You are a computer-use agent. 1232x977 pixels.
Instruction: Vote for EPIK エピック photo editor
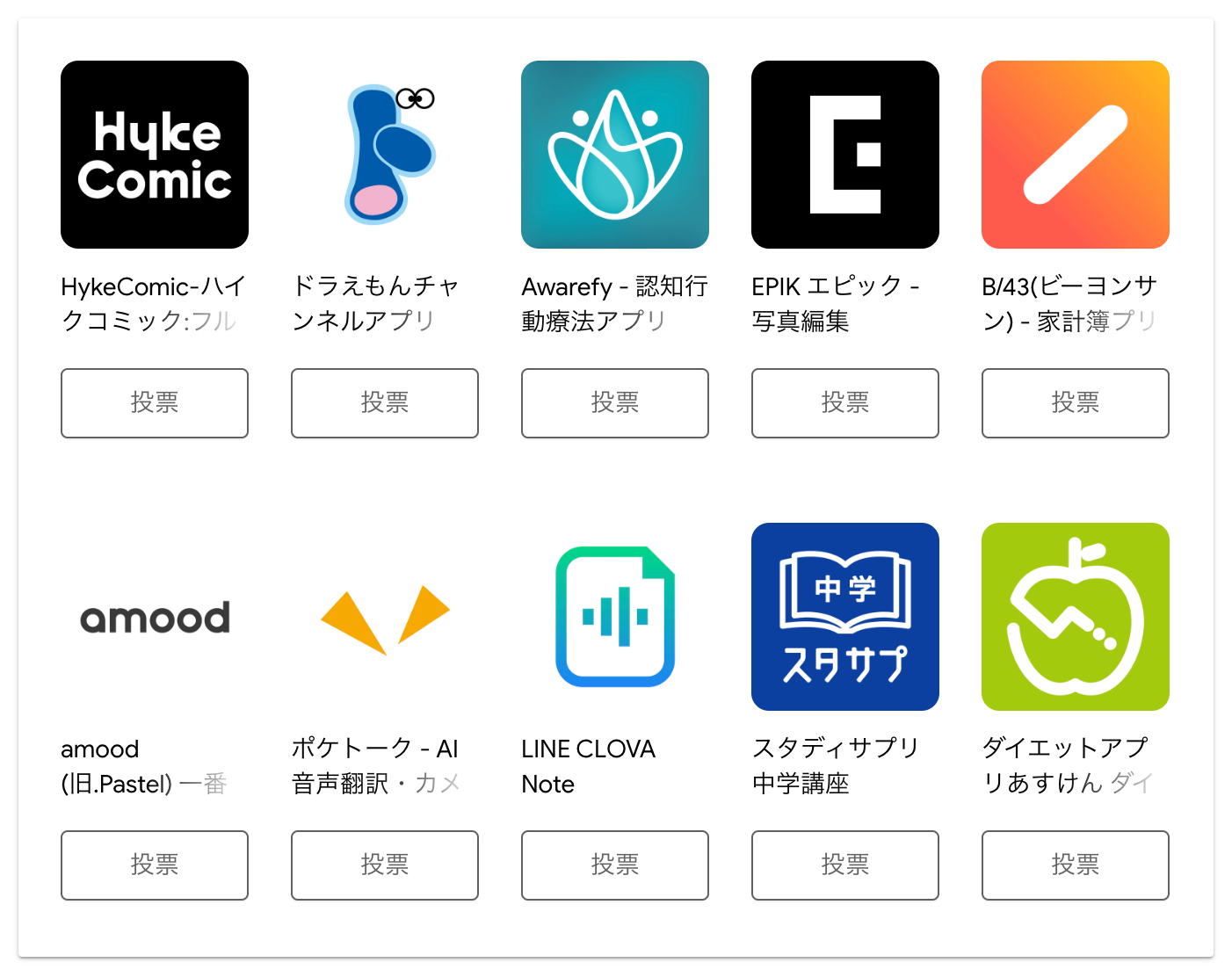[845, 403]
